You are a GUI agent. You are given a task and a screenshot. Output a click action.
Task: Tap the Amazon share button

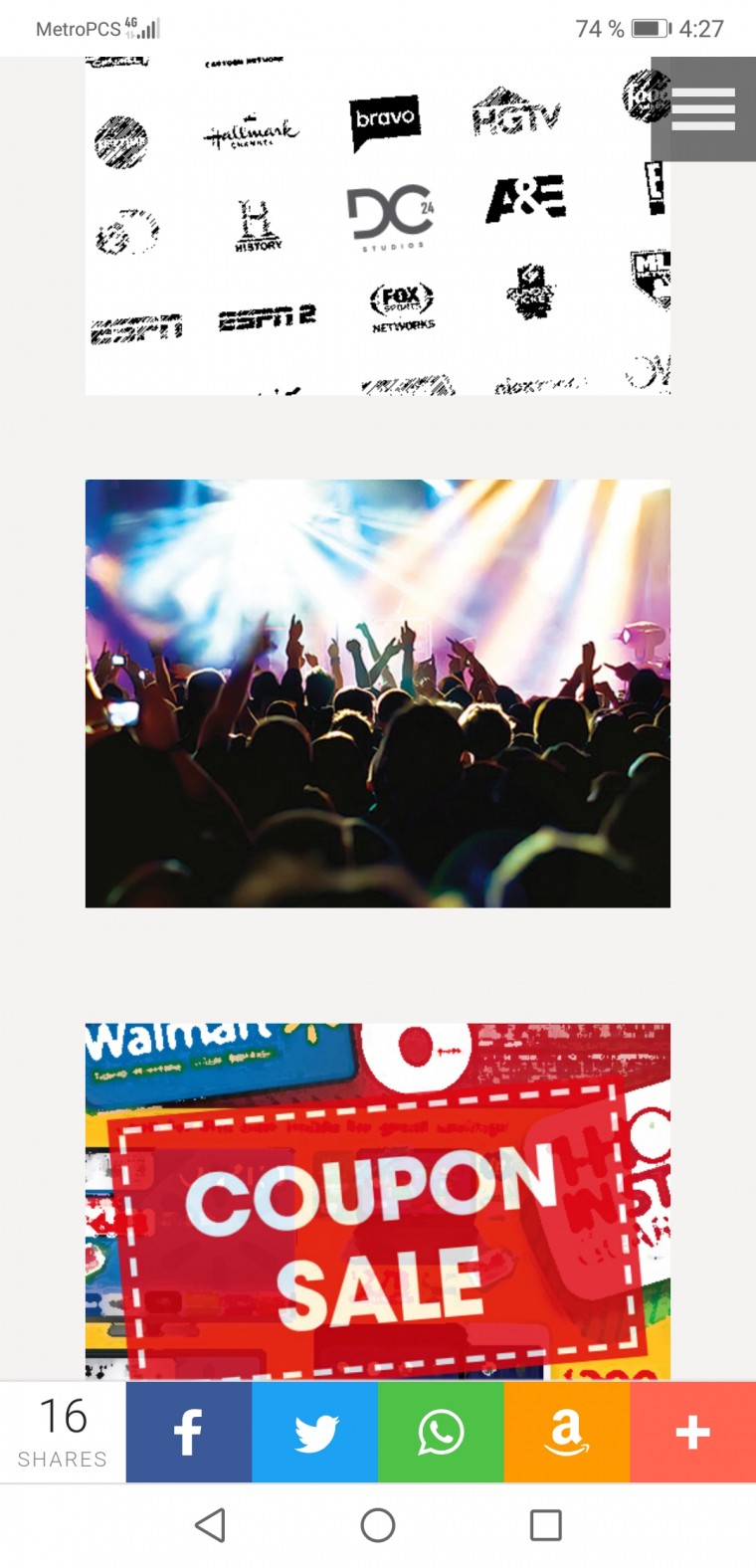pyautogui.click(x=567, y=1433)
